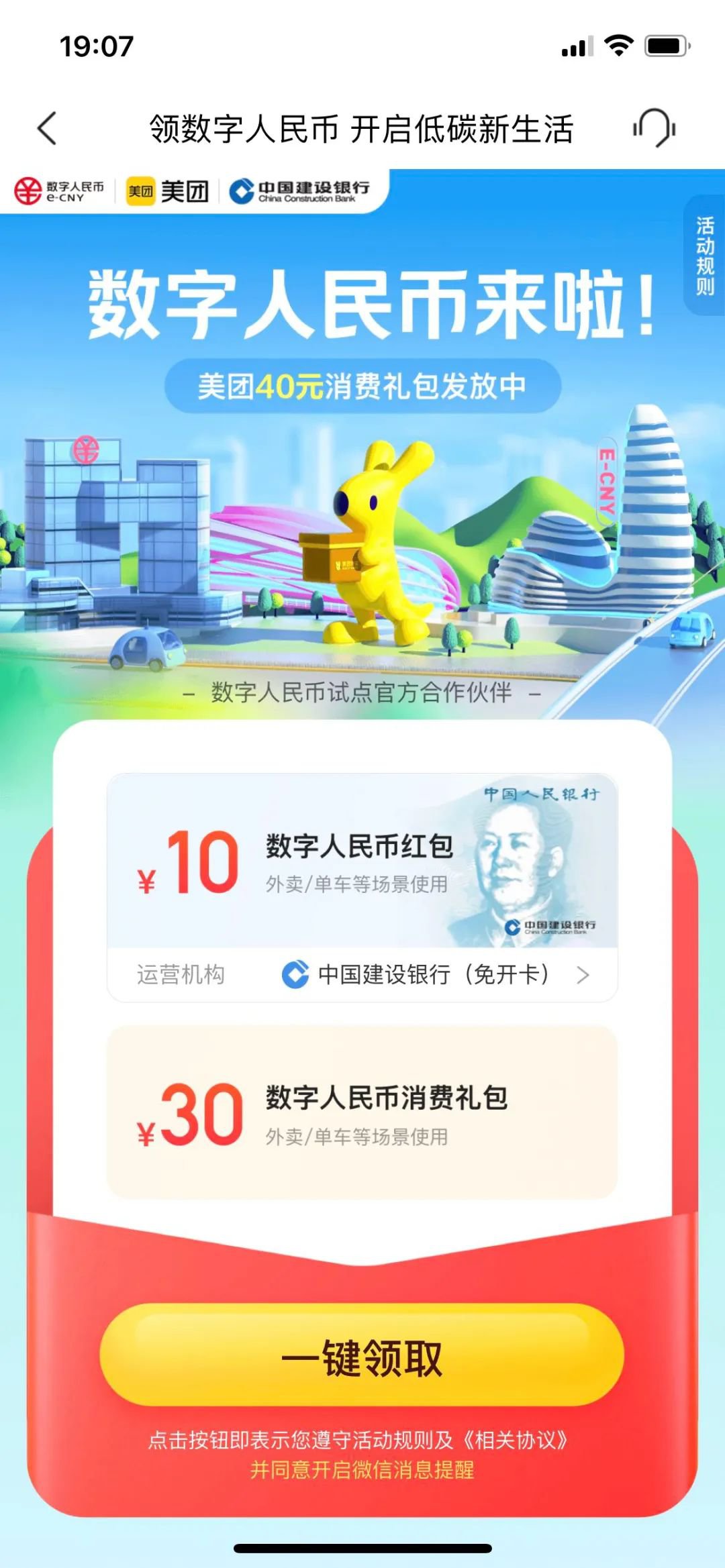Image resolution: width=725 pixels, height=1568 pixels.
Task: Open customer service headset icon
Action: [654, 127]
